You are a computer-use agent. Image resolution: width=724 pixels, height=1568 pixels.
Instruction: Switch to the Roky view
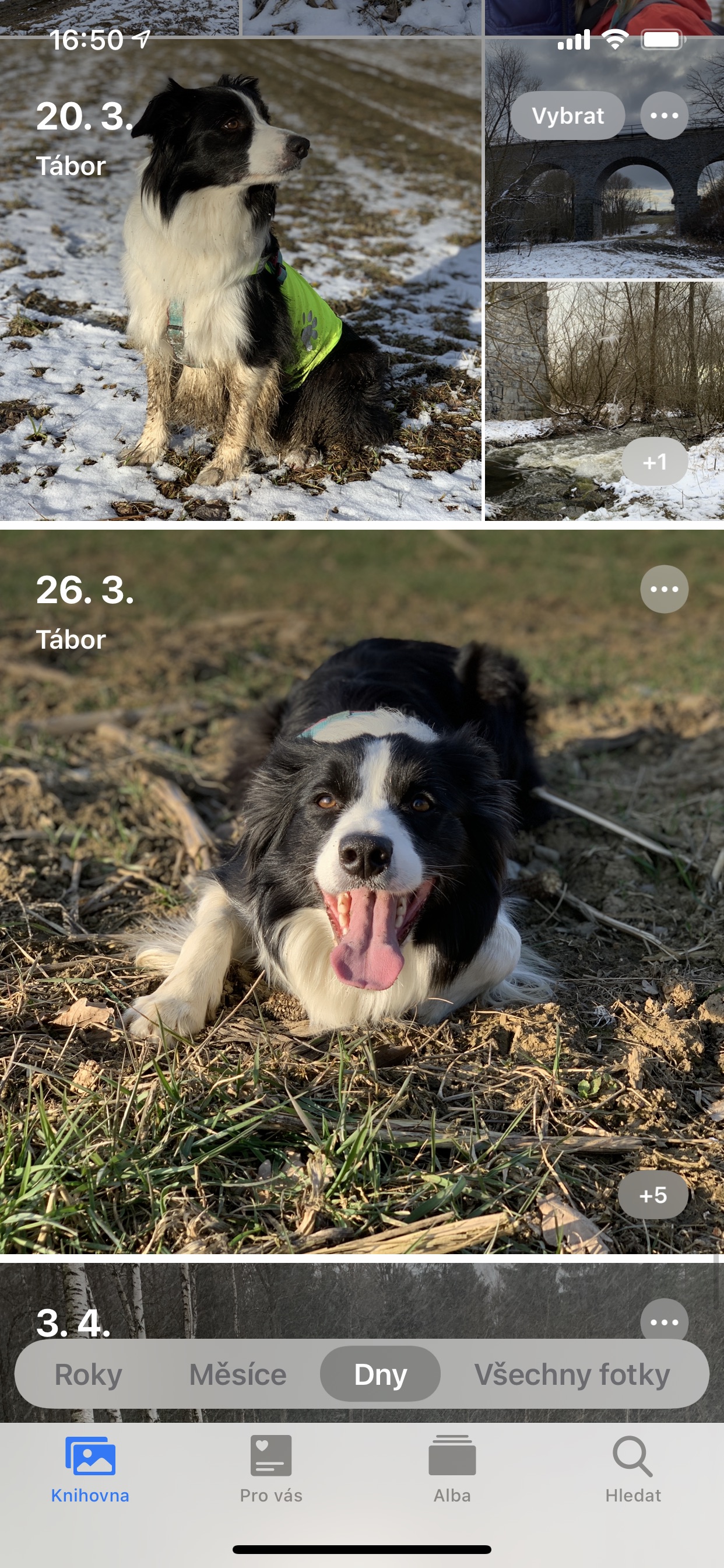coord(88,1374)
